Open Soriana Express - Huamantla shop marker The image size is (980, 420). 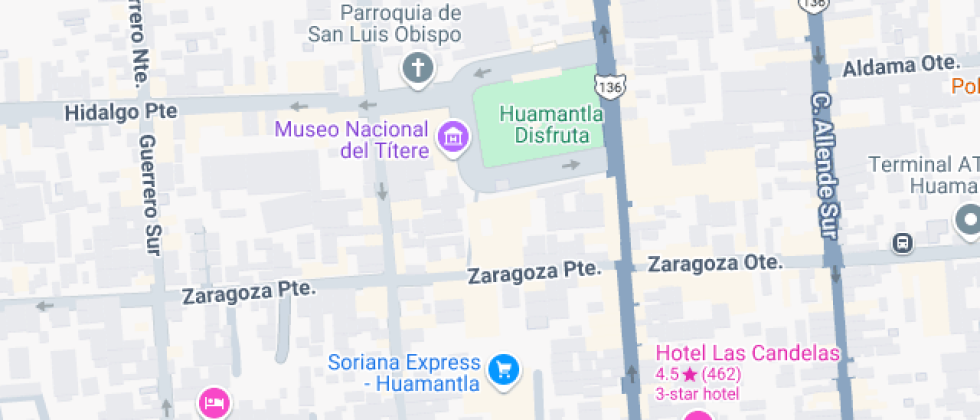point(503,371)
